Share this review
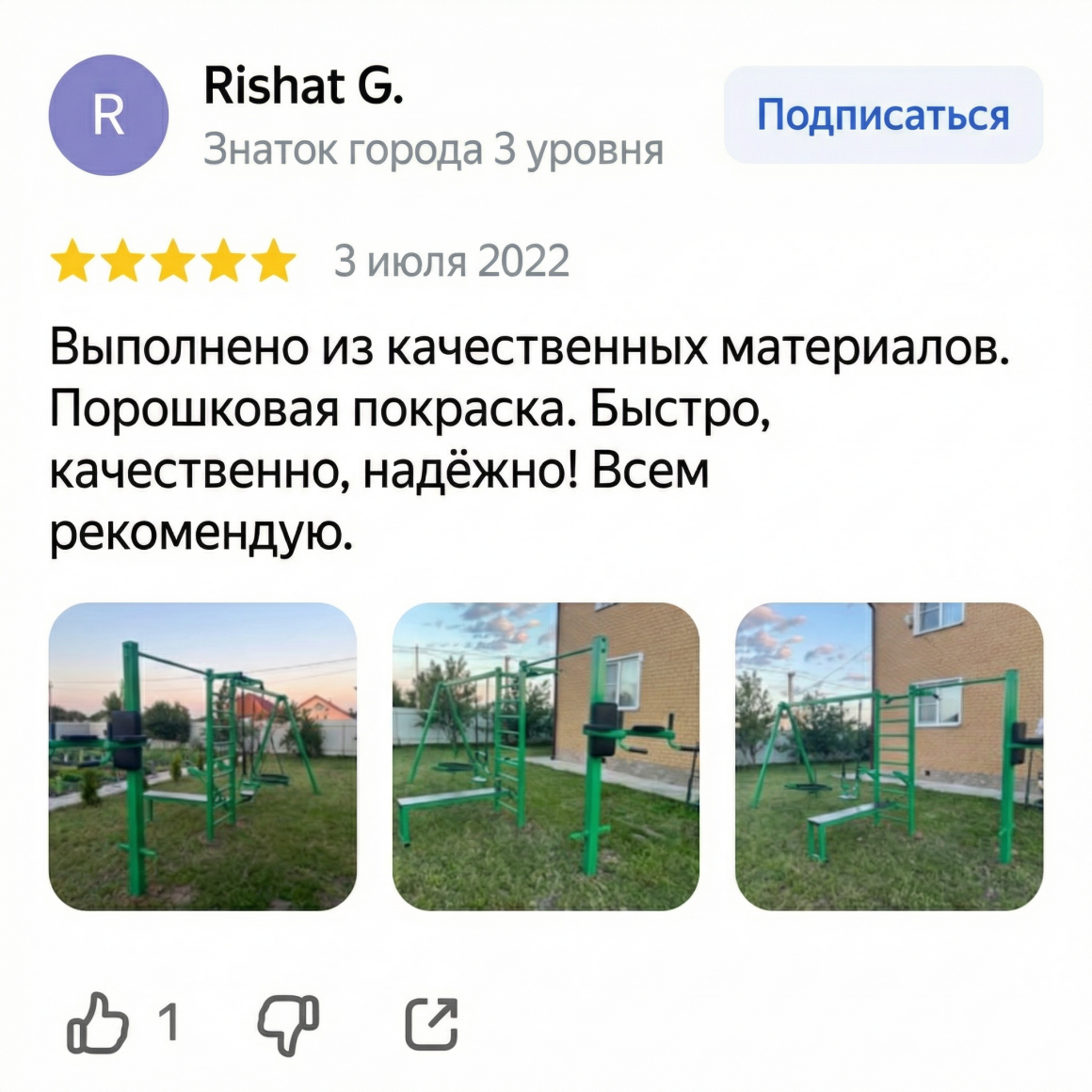Viewport: 1092px width, 1092px height. (x=431, y=1023)
